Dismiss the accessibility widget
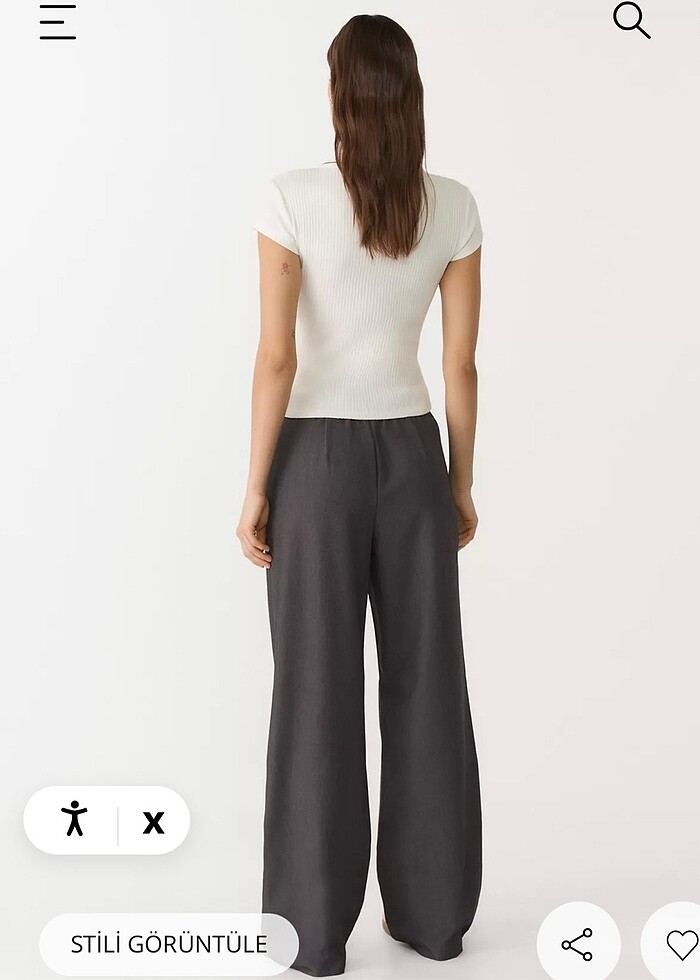The image size is (700, 980). click(153, 822)
